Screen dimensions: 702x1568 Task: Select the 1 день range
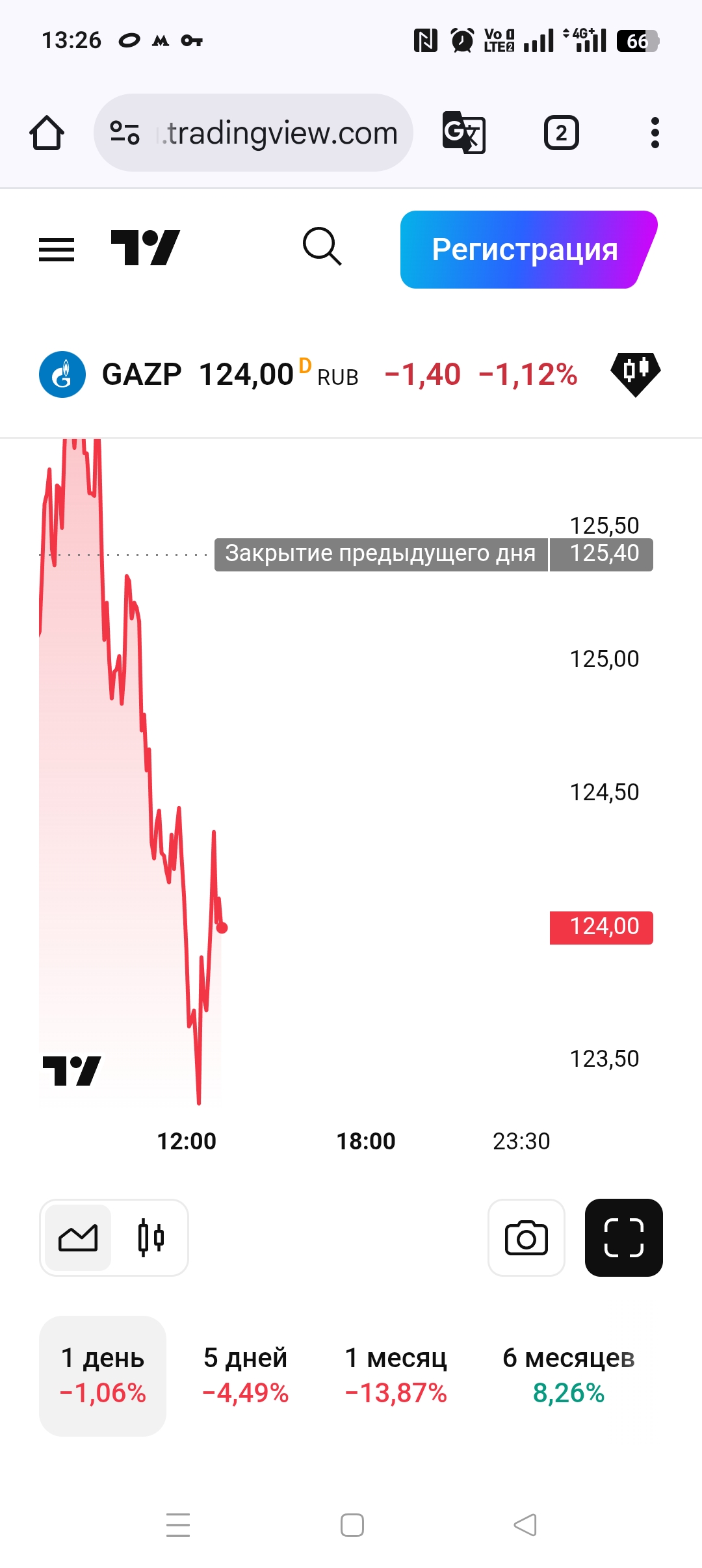(x=103, y=1375)
